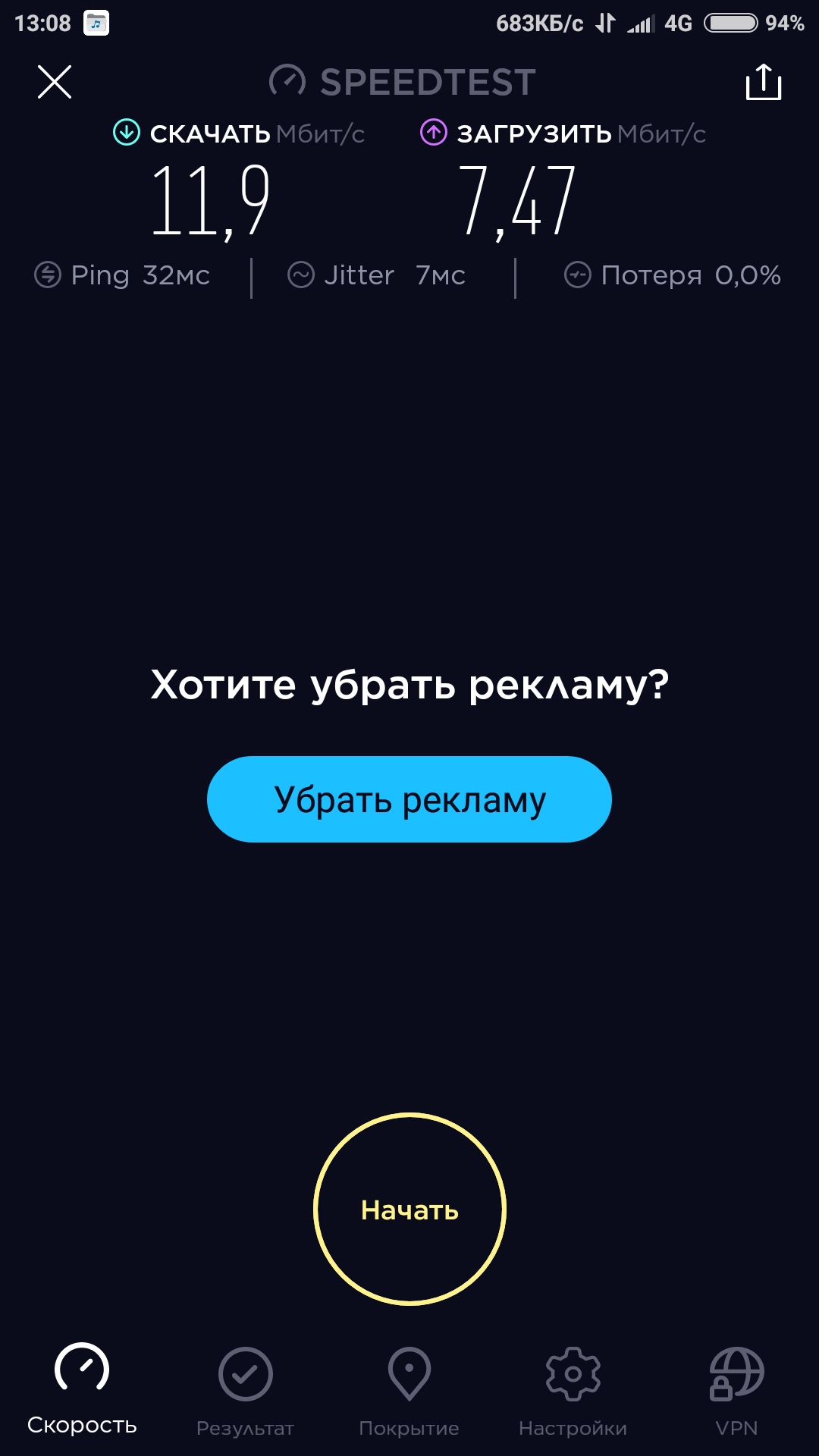The image size is (819, 1456).
Task: Tap the Убрать рекламу button
Action: (x=409, y=799)
